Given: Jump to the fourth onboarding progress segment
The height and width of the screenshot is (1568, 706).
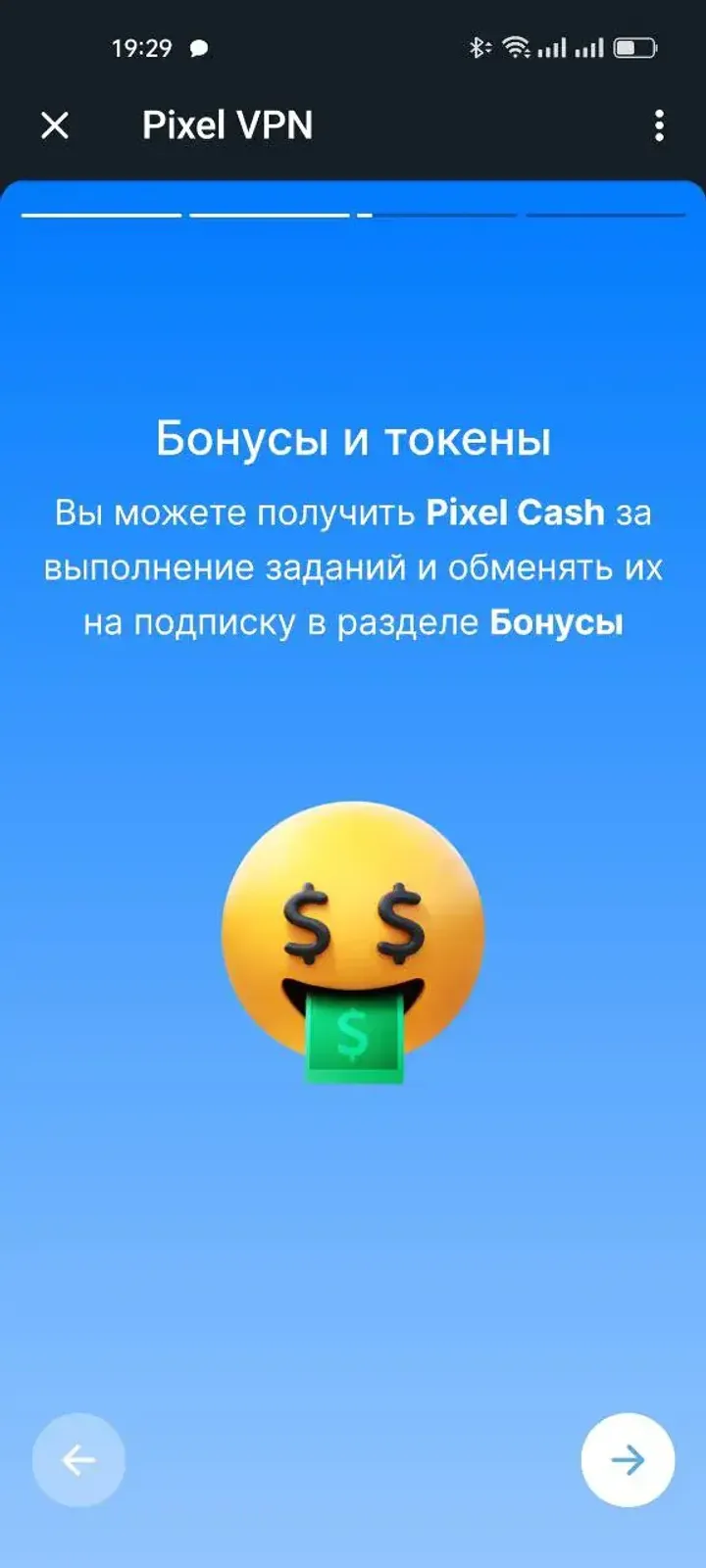Looking at the screenshot, I should (608, 214).
